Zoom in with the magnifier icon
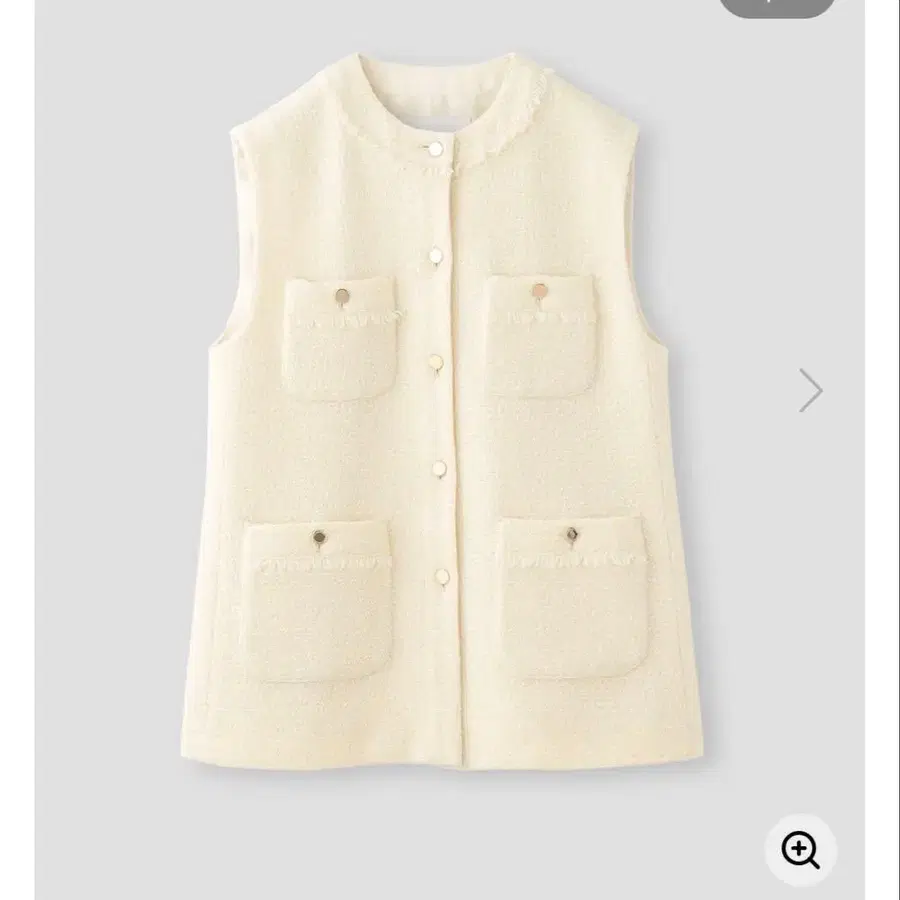The height and width of the screenshot is (900, 900). 800,849
